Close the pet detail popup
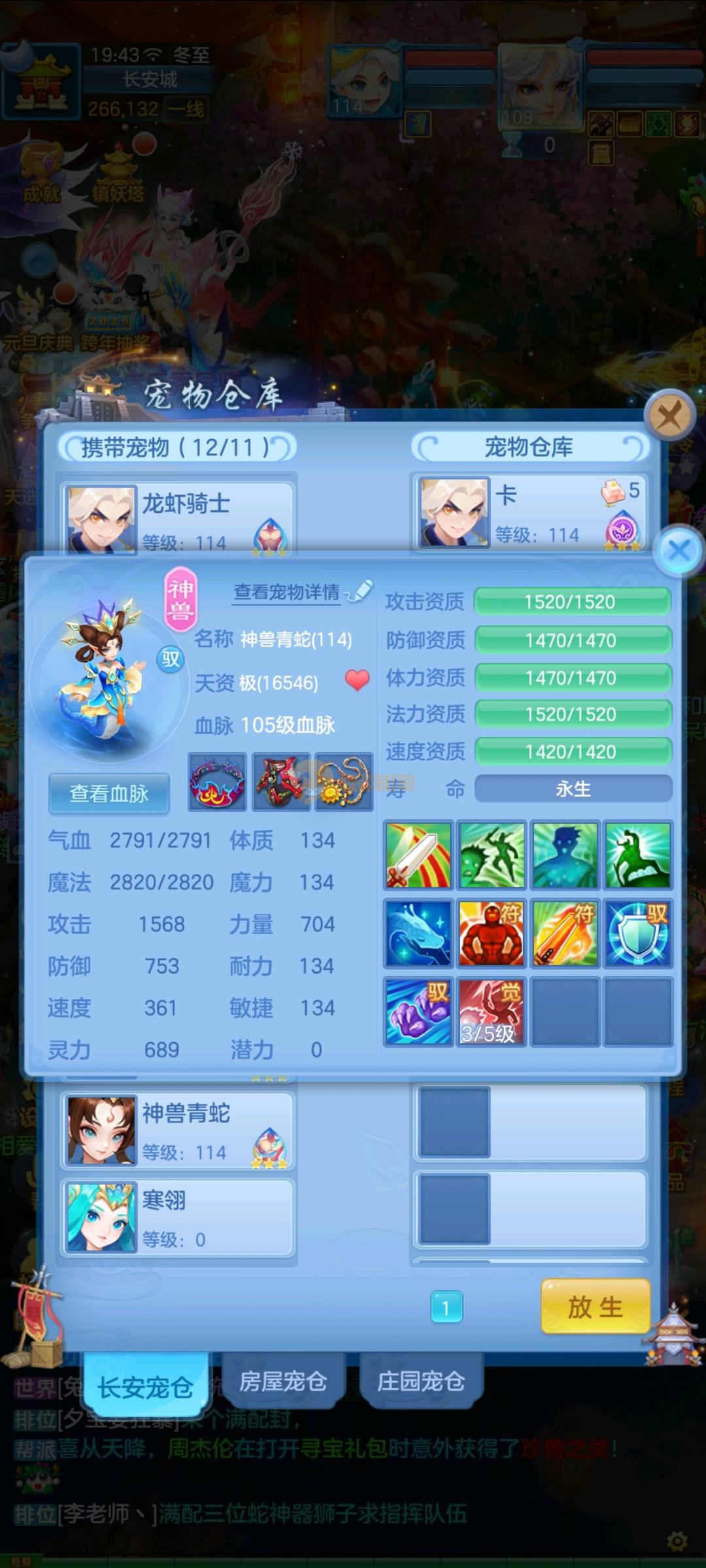This screenshot has height=1568, width=706. coord(679,550)
